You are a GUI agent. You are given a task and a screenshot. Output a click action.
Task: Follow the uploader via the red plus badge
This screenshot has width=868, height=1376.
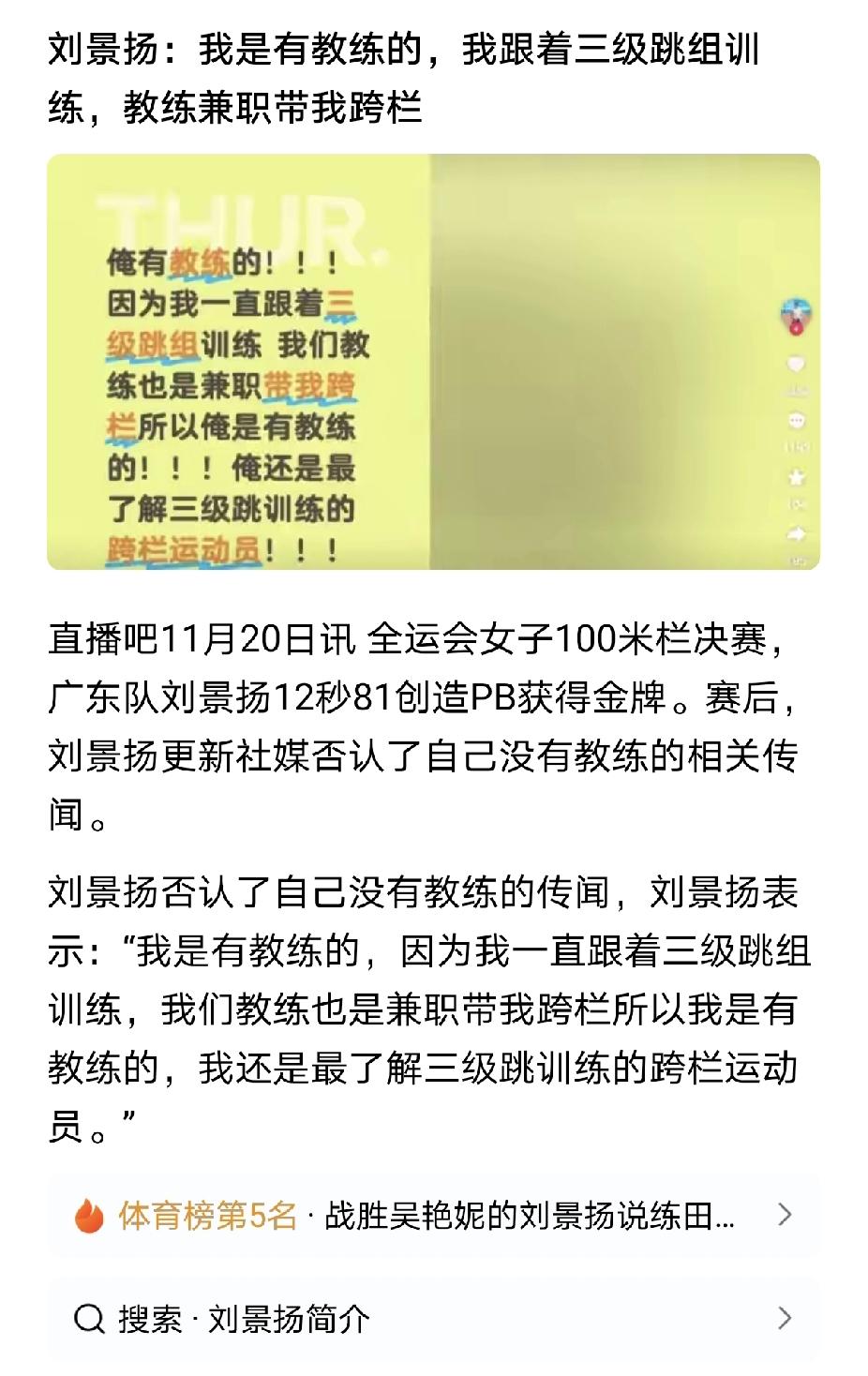pyautogui.click(x=795, y=328)
